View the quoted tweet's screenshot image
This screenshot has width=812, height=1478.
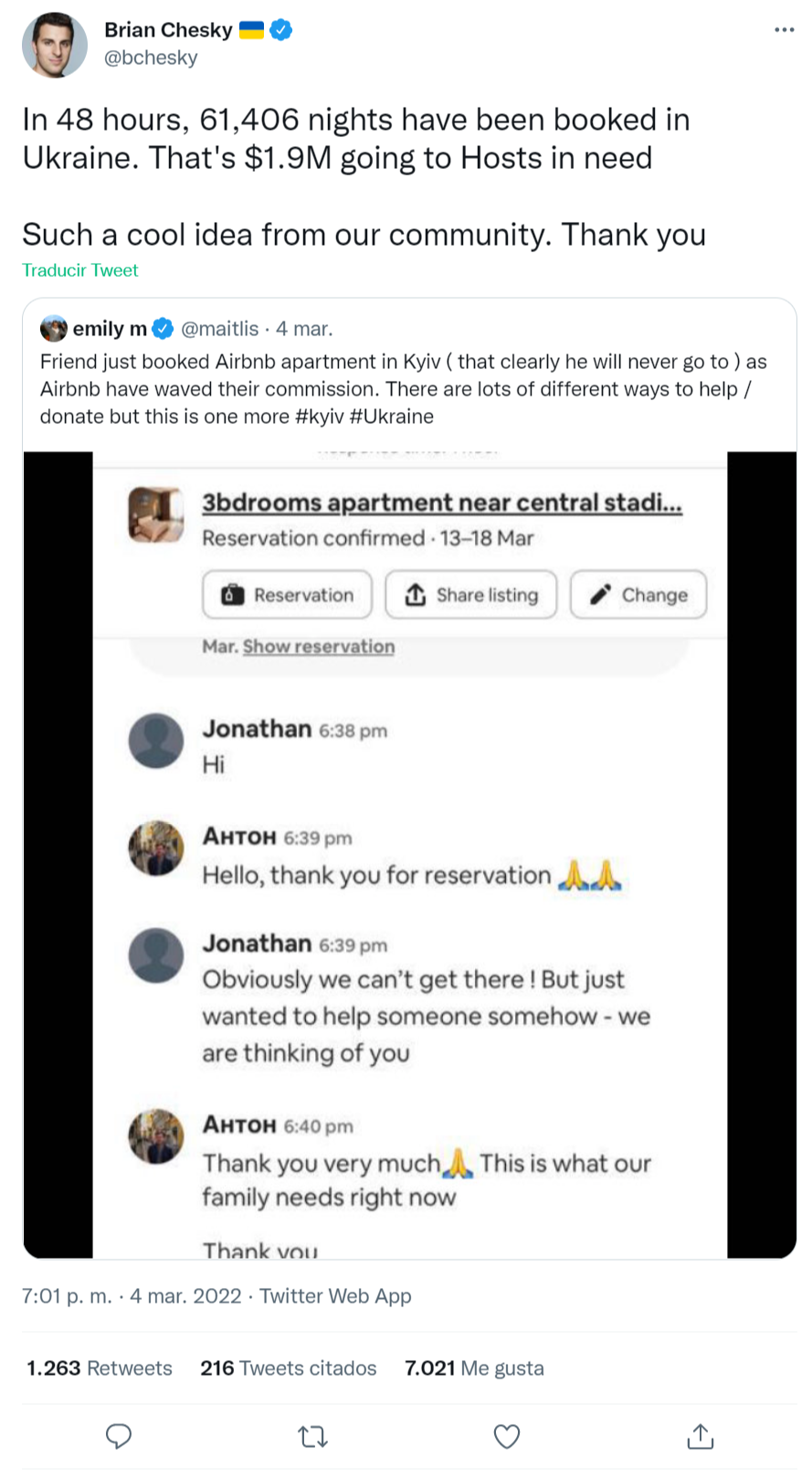click(x=409, y=854)
